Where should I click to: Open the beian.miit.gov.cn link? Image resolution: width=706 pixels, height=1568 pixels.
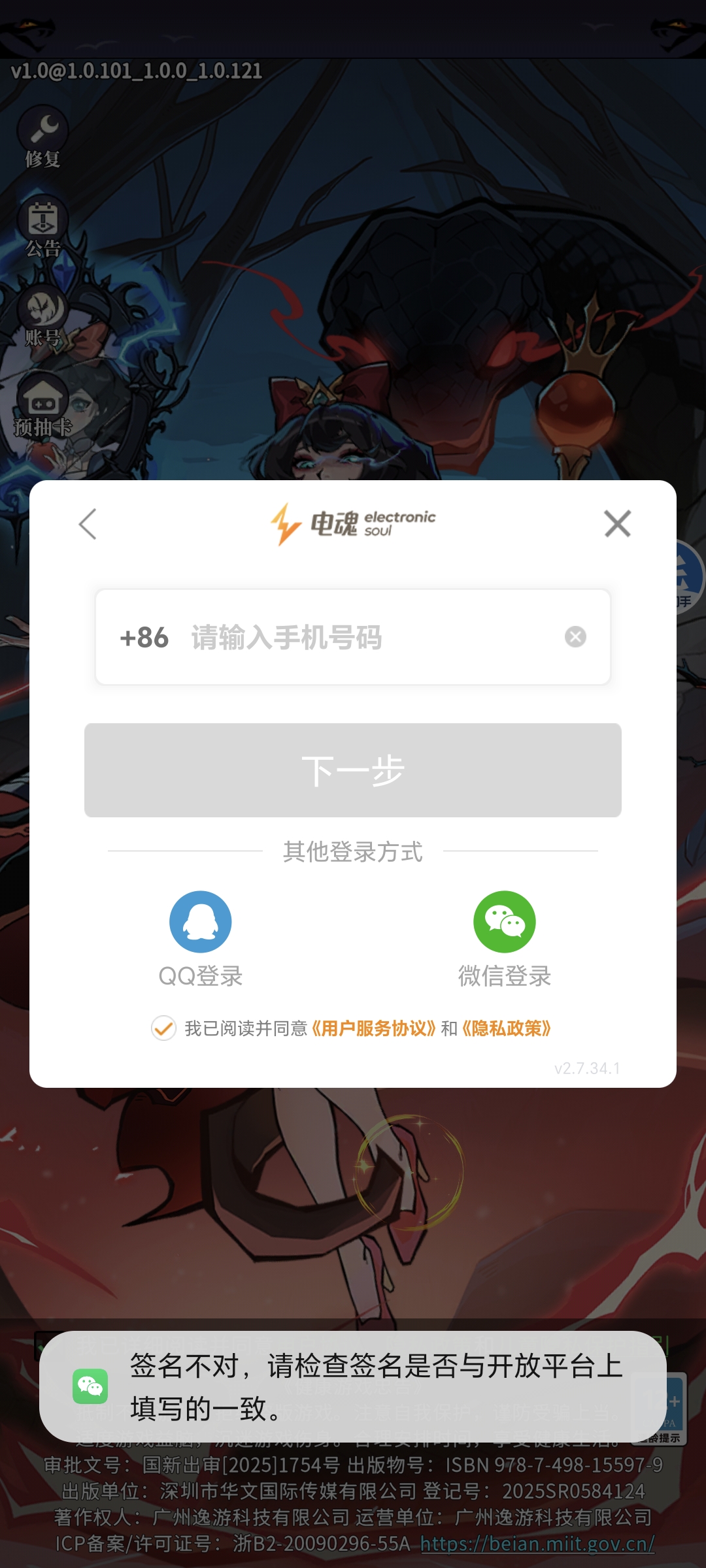[x=537, y=1544]
